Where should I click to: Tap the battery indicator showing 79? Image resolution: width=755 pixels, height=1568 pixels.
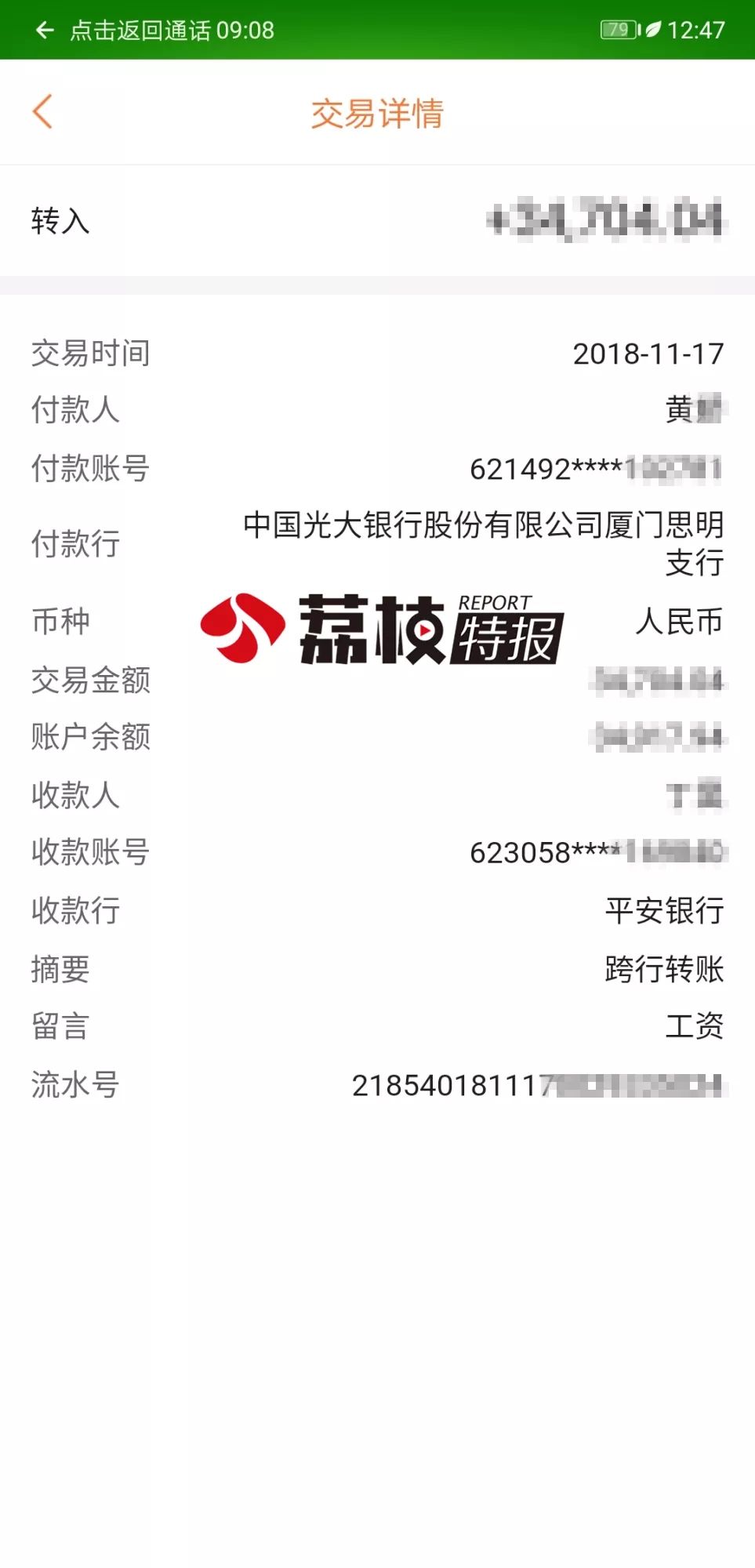tap(619, 29)
